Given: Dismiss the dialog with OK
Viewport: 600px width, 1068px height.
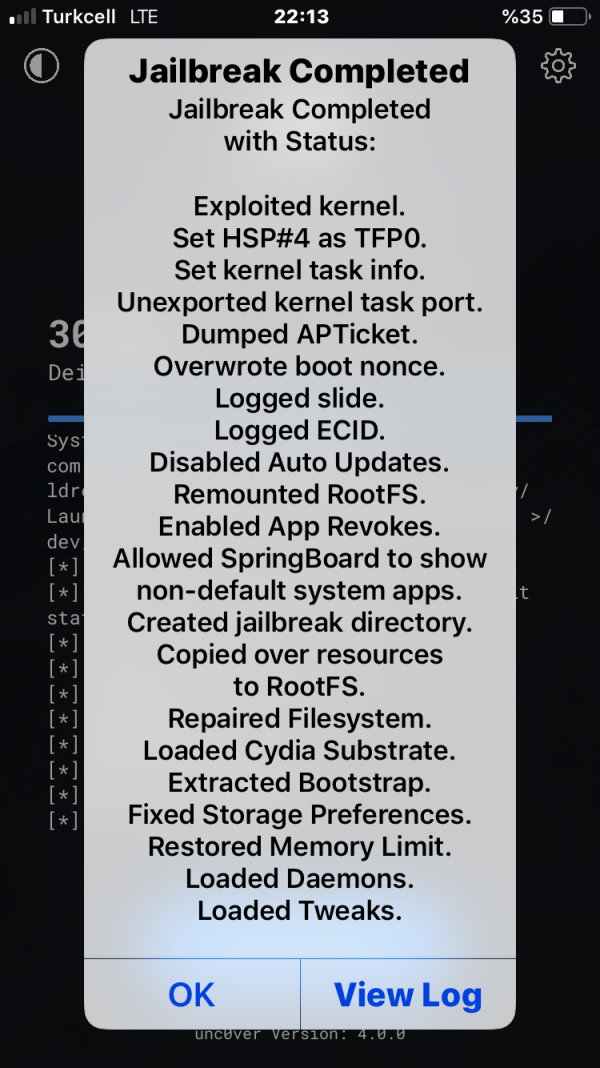Looking at the screenshot, I should point(192,994).
